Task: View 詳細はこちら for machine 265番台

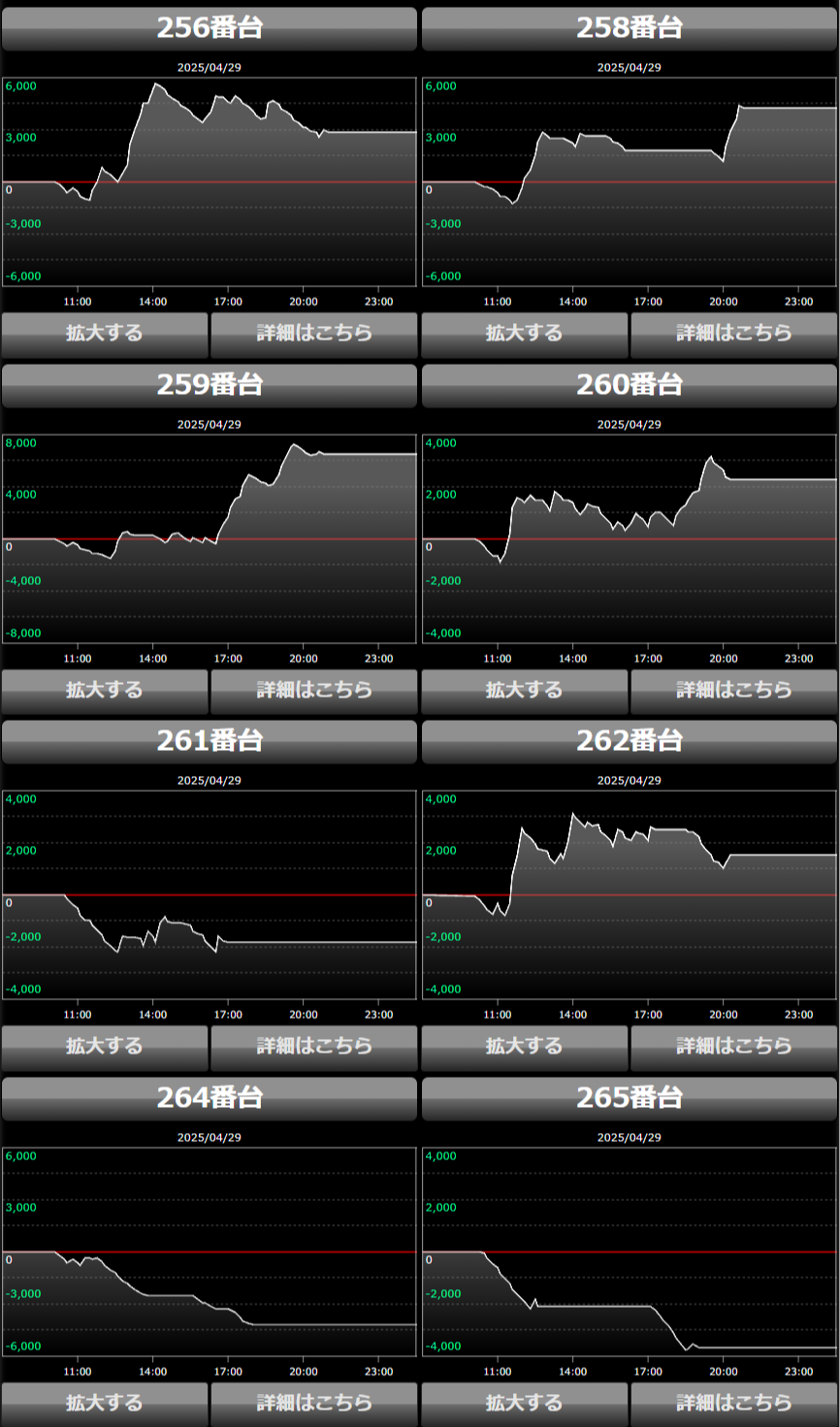Action: tap(734, 1405)
